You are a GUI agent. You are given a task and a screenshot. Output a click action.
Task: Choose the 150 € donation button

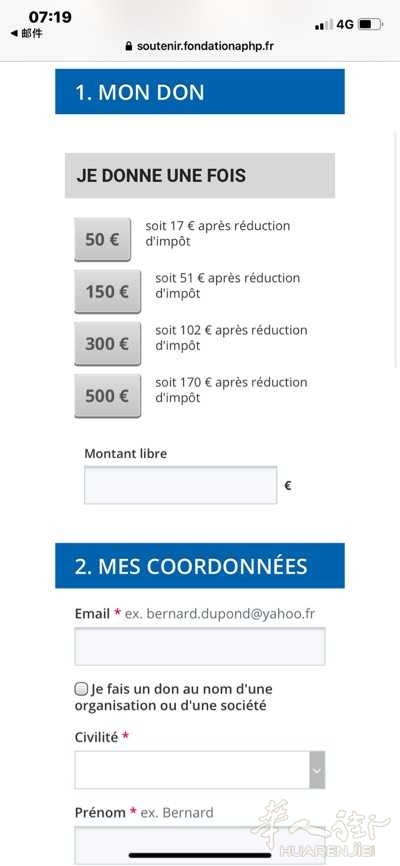click(x=107, y=292)
